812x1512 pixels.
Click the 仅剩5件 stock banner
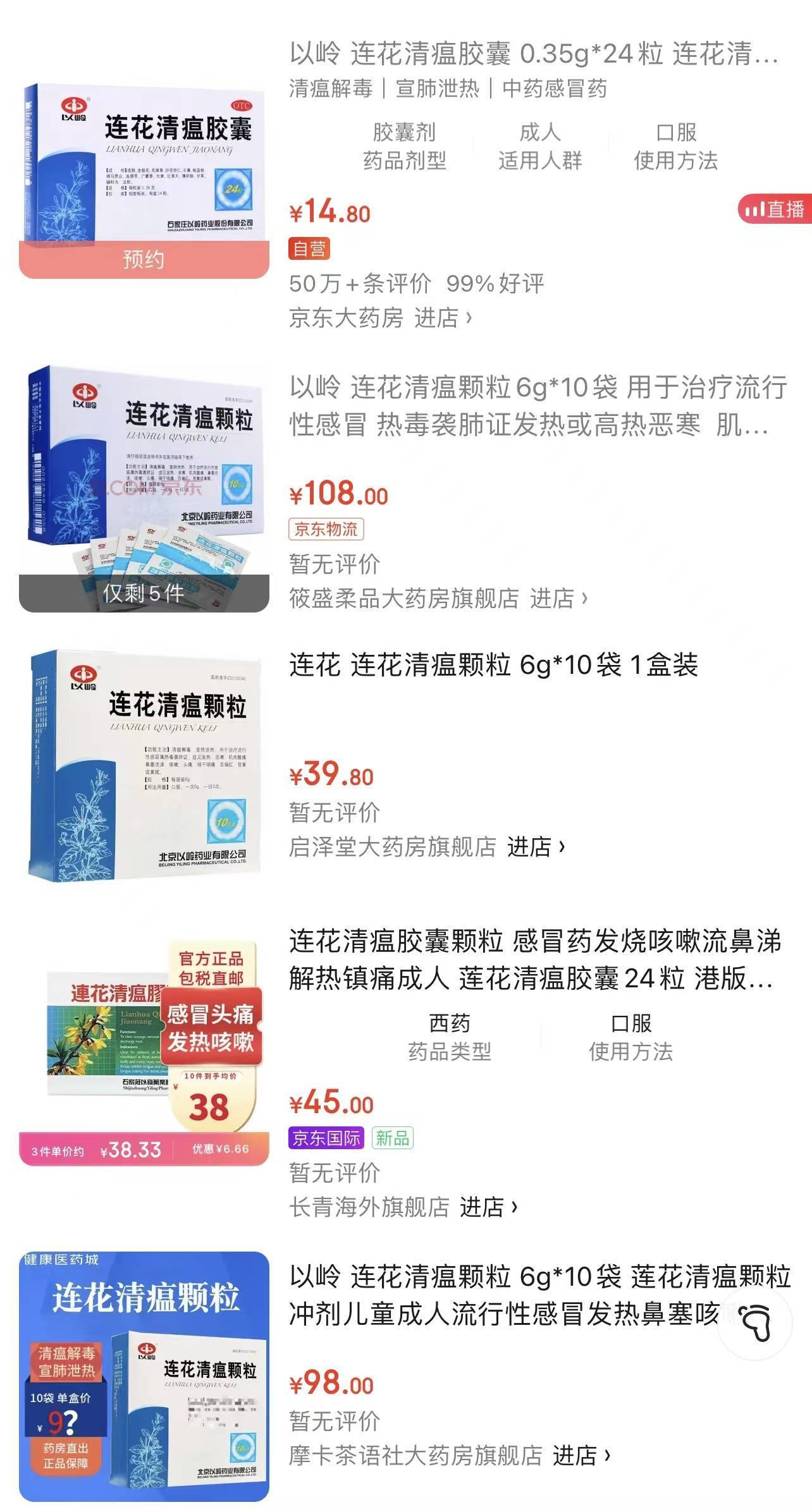144,593
